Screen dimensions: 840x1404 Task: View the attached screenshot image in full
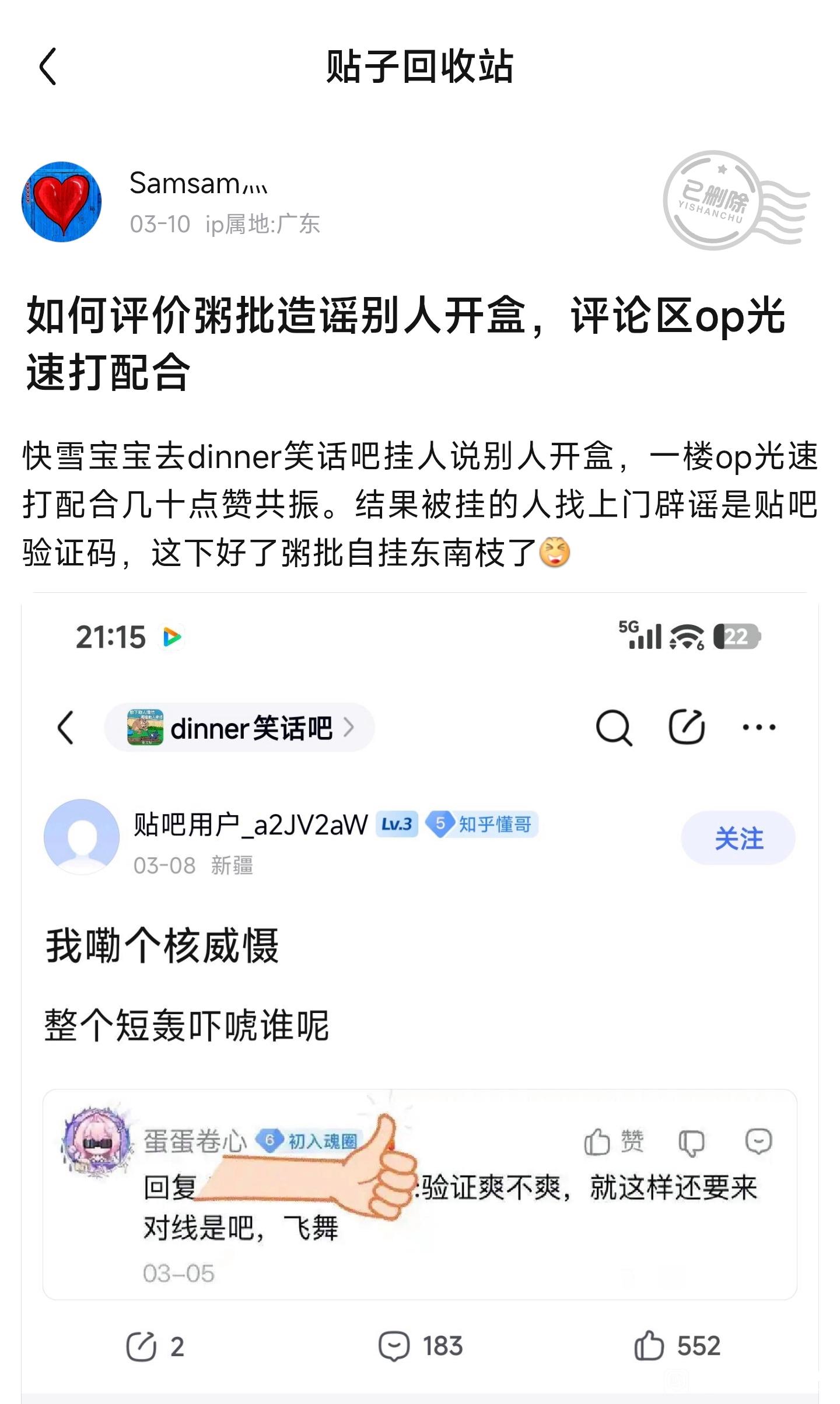coord(420,992)
